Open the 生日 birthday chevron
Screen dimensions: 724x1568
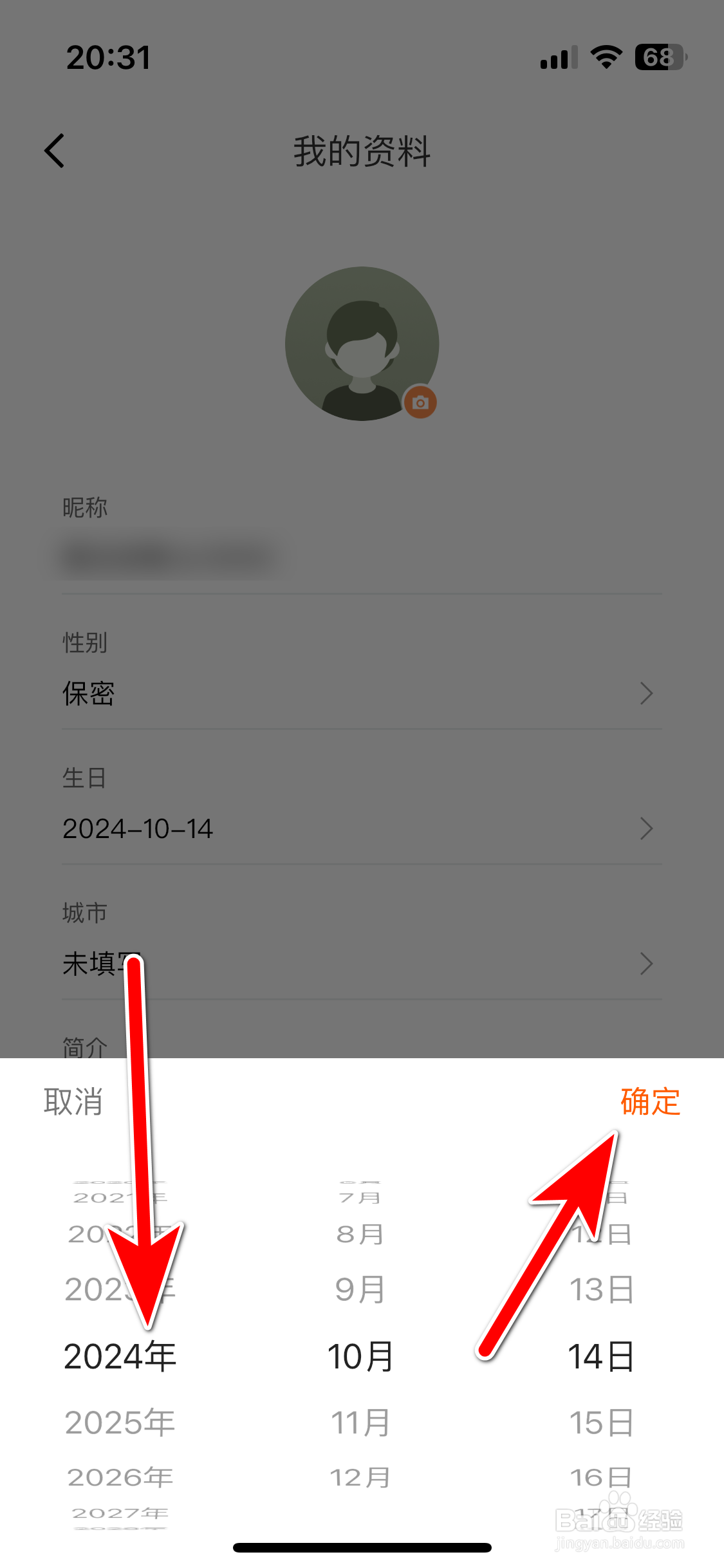[647, 829]
